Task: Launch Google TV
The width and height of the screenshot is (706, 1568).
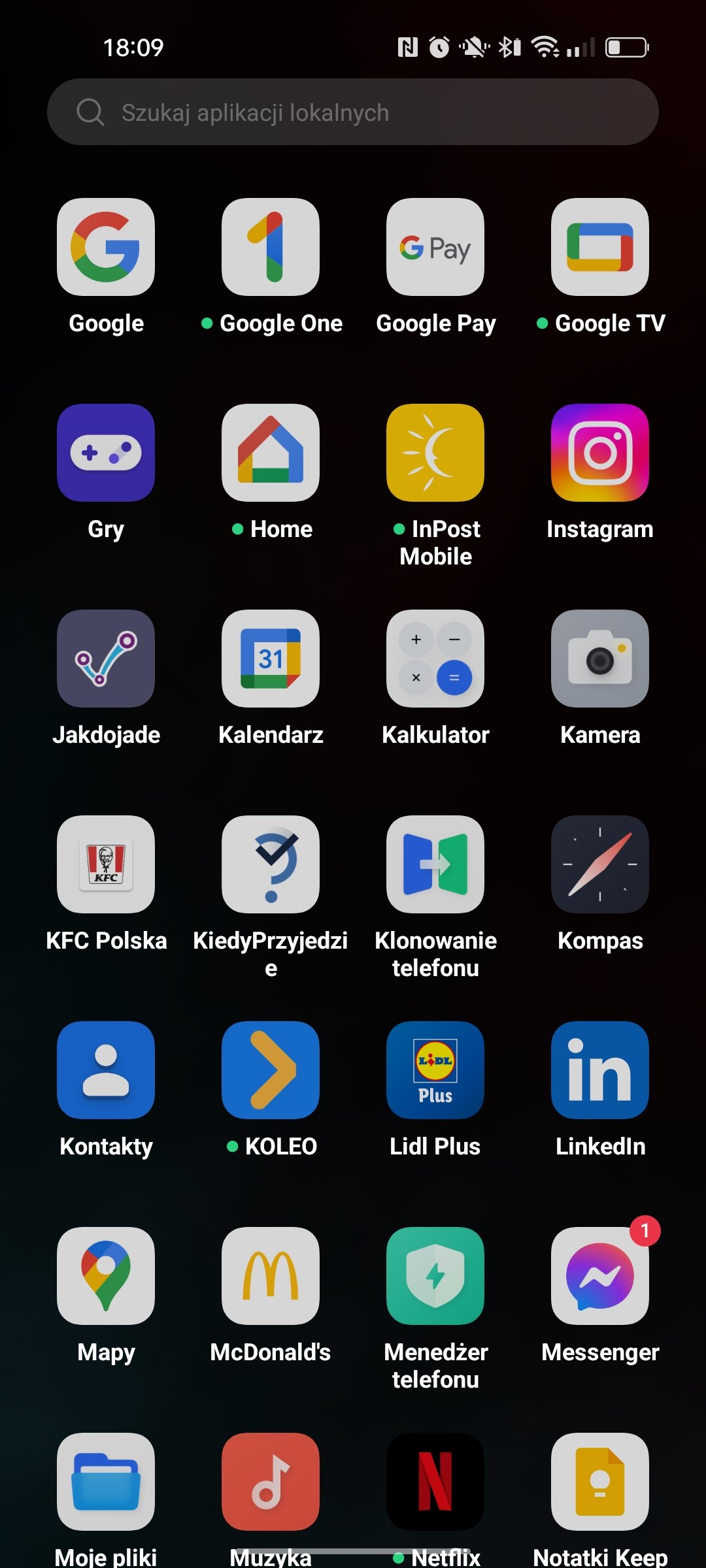Action: pos(600,247)
